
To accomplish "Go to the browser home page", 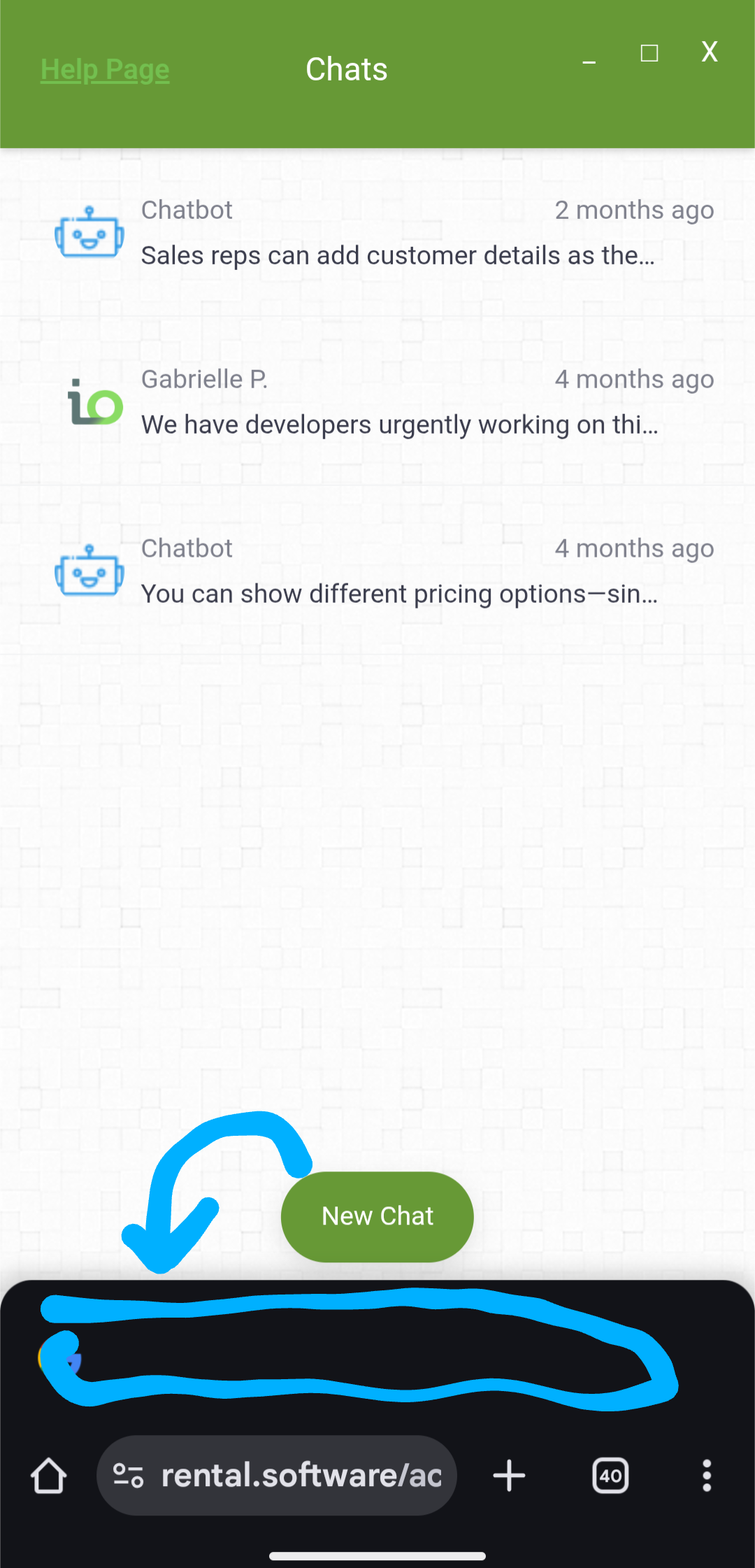I will (49, 1476).
